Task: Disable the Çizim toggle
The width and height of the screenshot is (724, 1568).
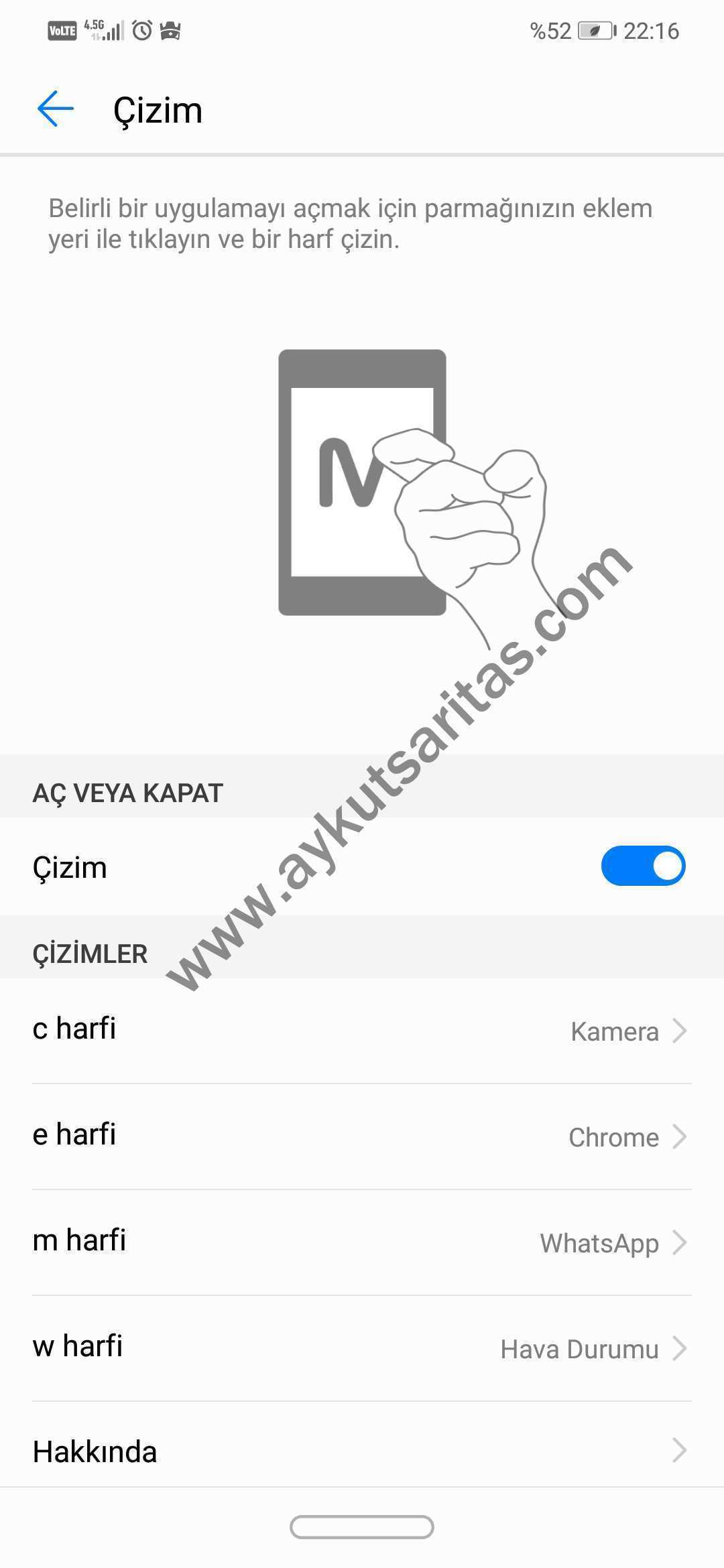Action: [x=643, y=866]
